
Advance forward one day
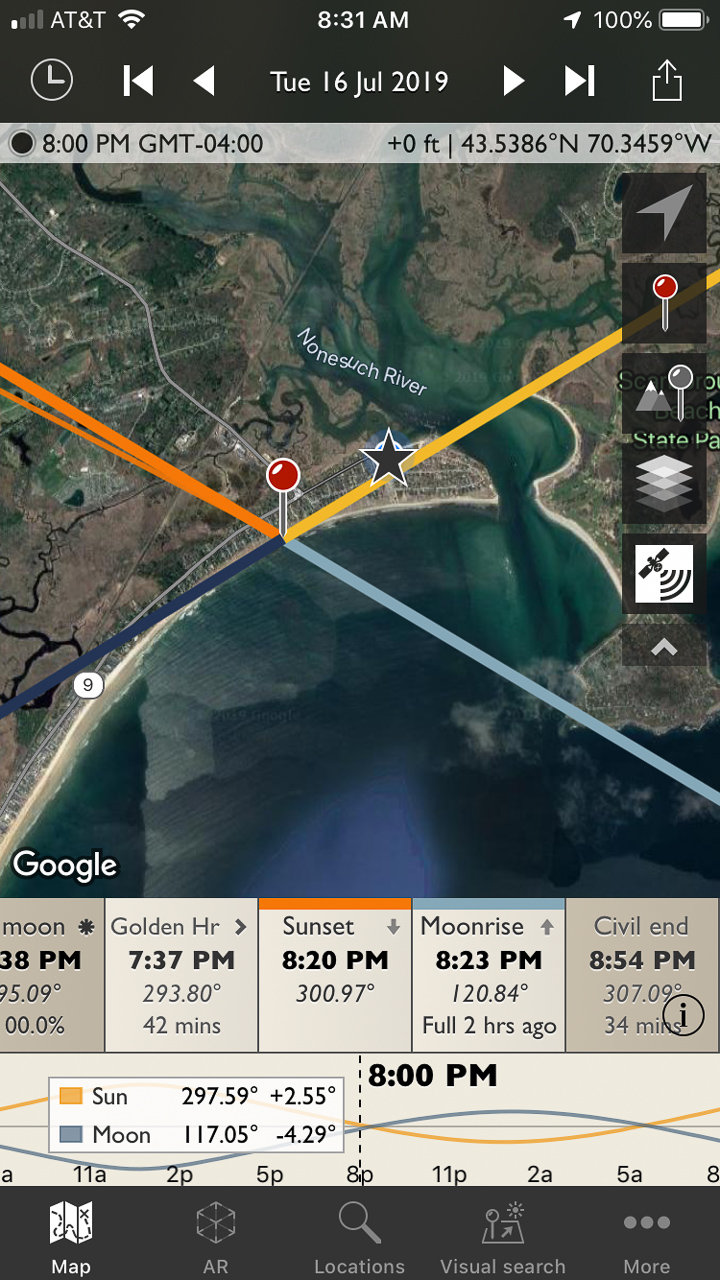click(x=513, y=81)
